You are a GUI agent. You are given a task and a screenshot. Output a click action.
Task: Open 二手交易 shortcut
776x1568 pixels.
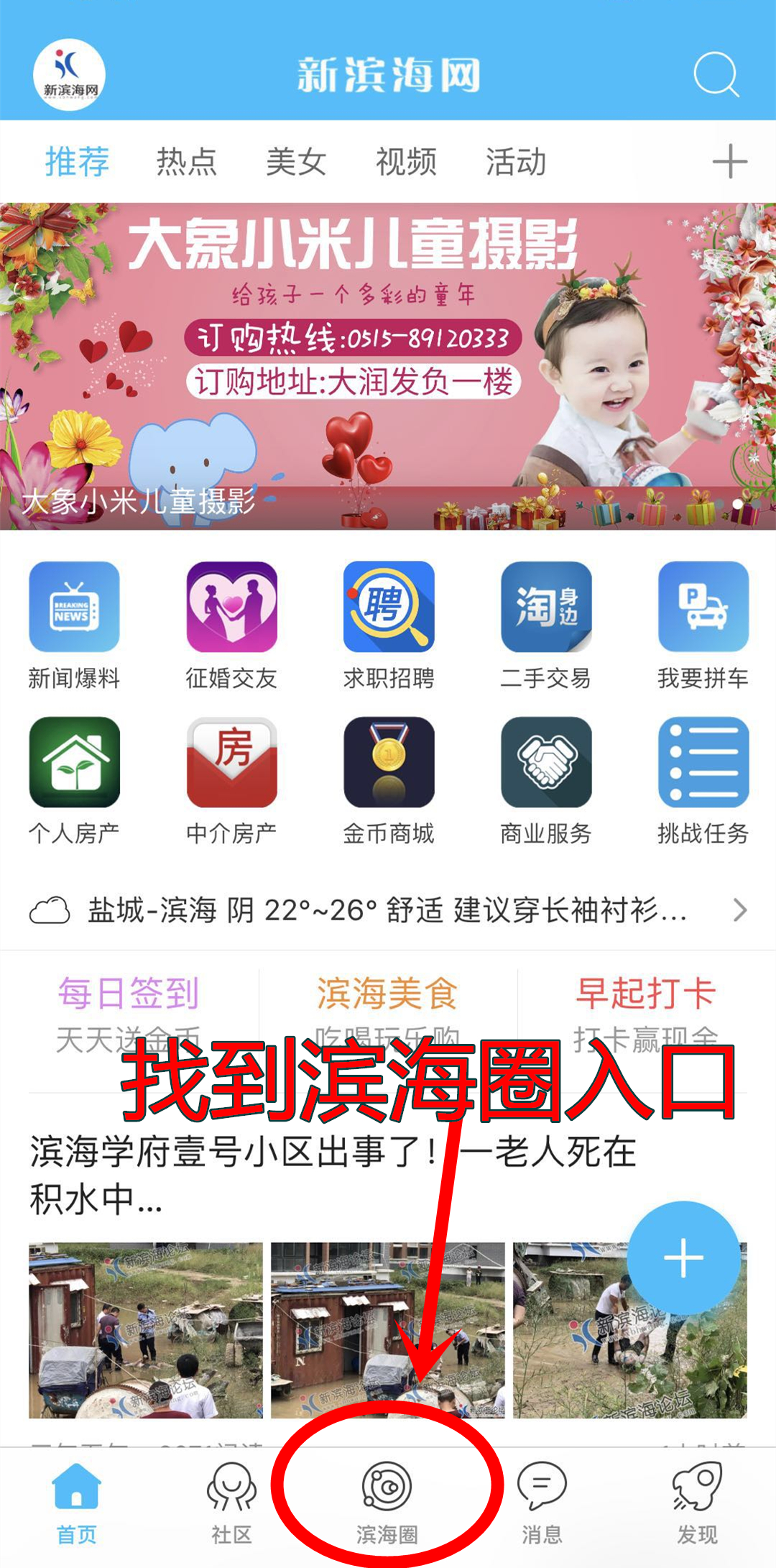click(x=546, y=623)
